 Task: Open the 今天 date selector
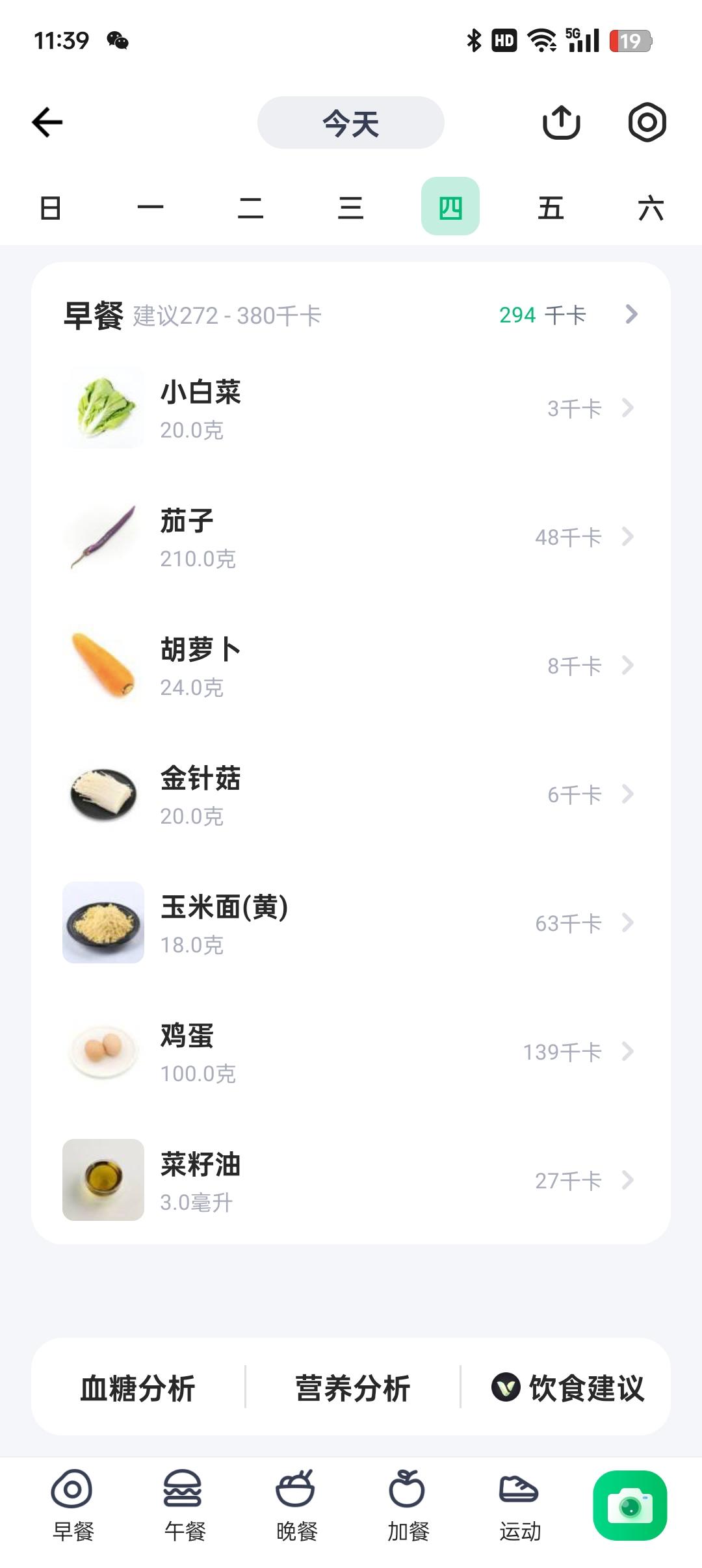pos(350,123)
